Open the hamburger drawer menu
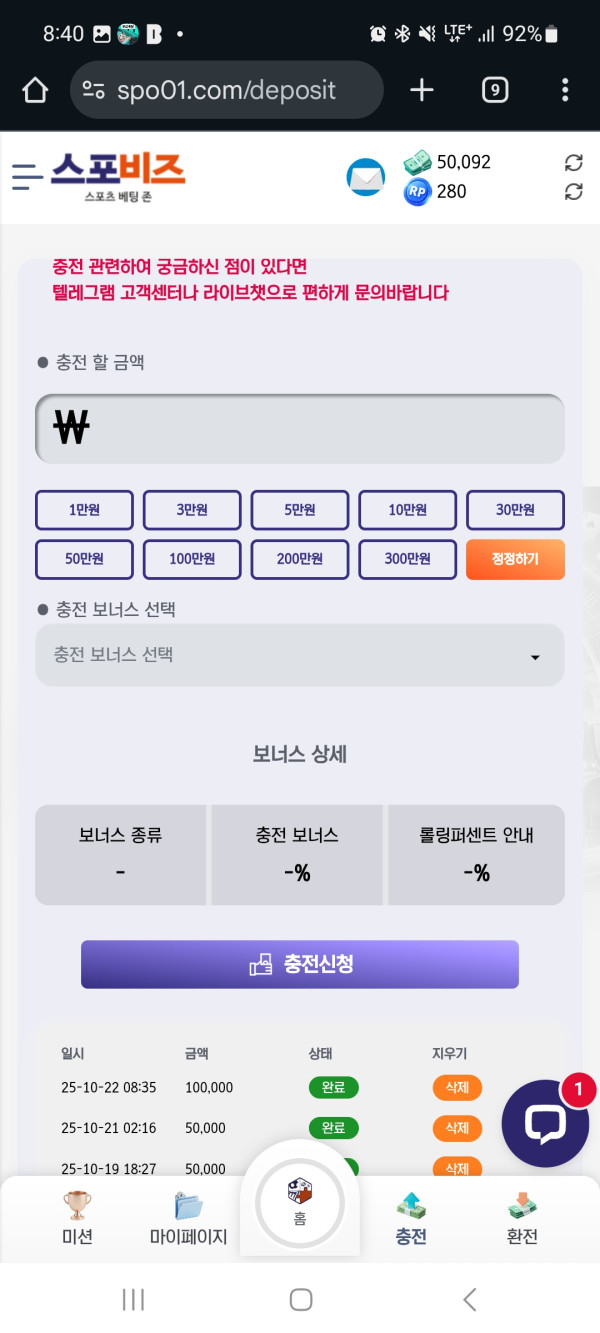The width and height of the screenshot is (600, 1333). tap(27, 176)
